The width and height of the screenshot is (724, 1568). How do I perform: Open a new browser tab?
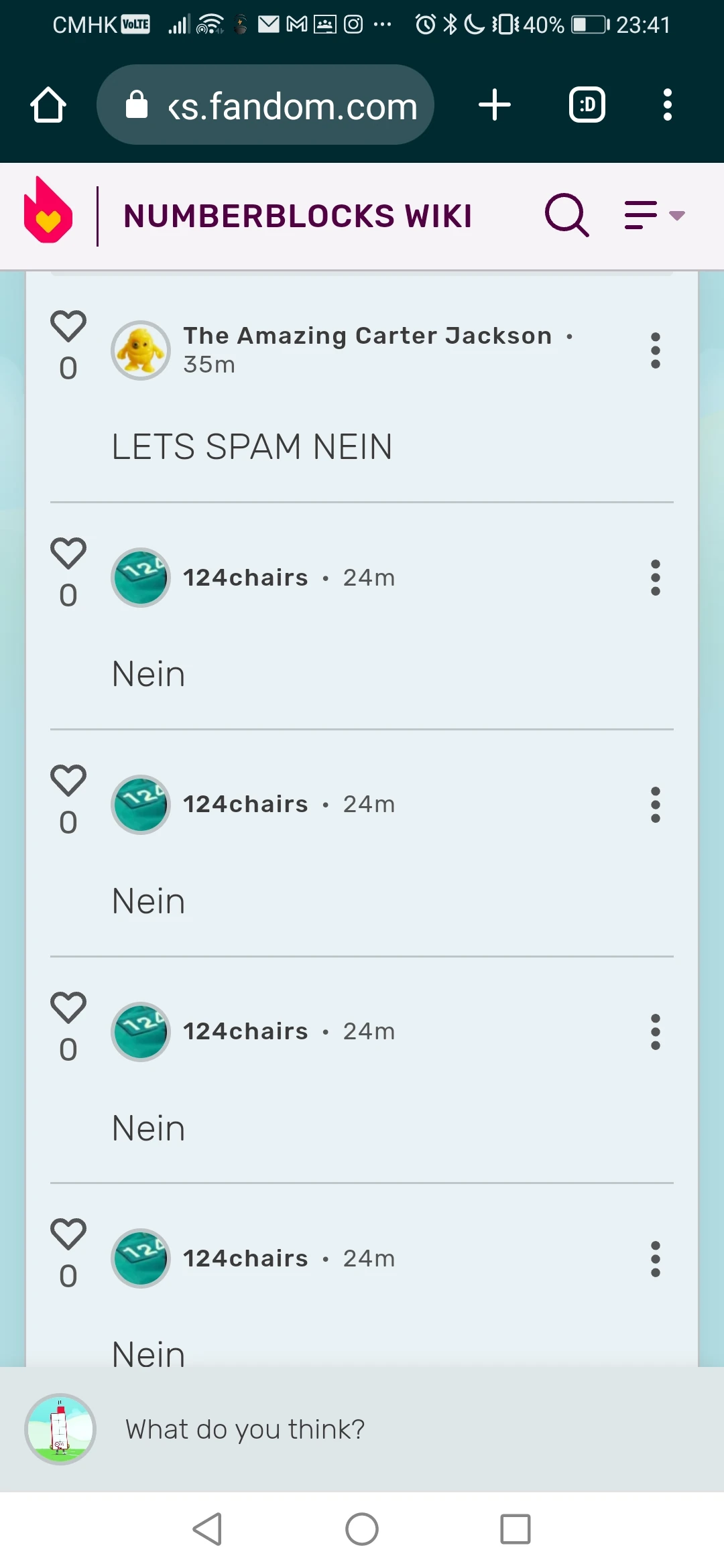coord(494,105)
